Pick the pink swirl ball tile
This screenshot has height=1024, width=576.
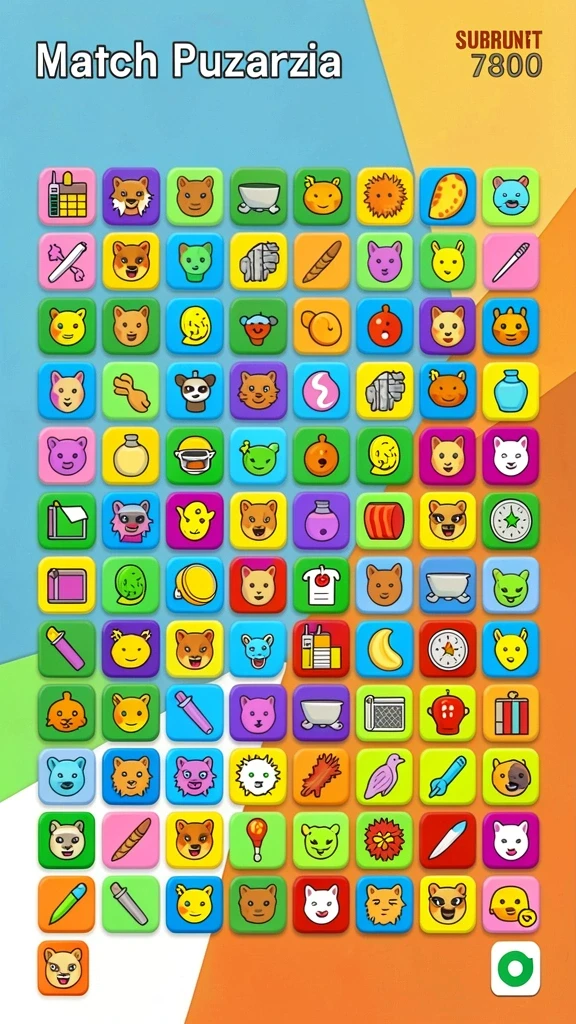(x=321, y=391)
